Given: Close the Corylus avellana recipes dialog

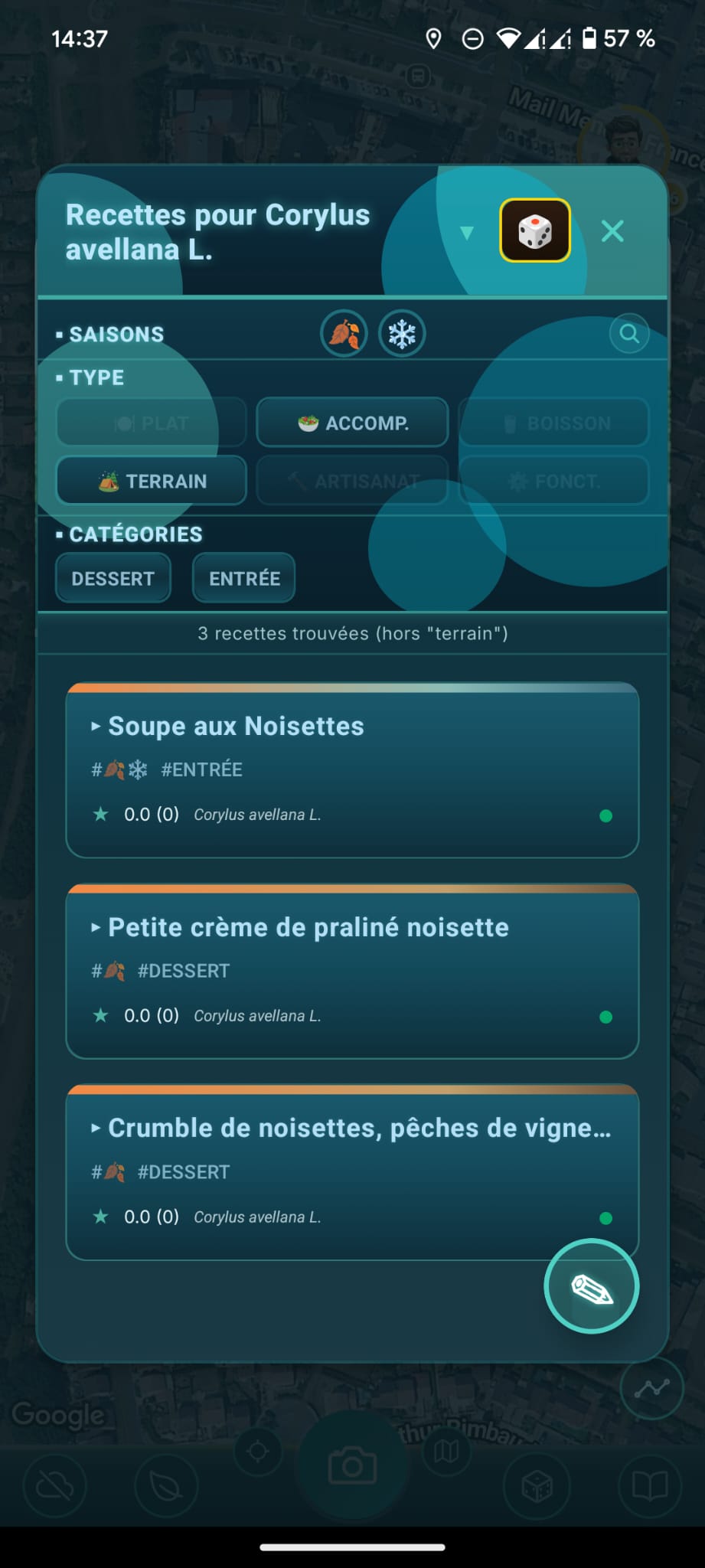Looking at the screenshot, I should click(x=612, y=230).
